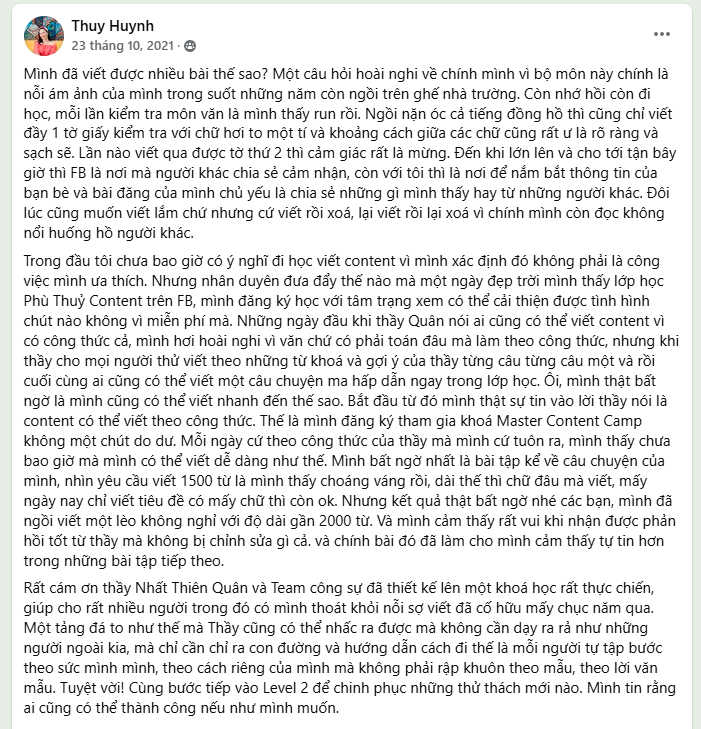The height and width of the screenshot is (729, 701).
Task: Open Thuy Huynh's profile picture
Action: click(43, 35)
